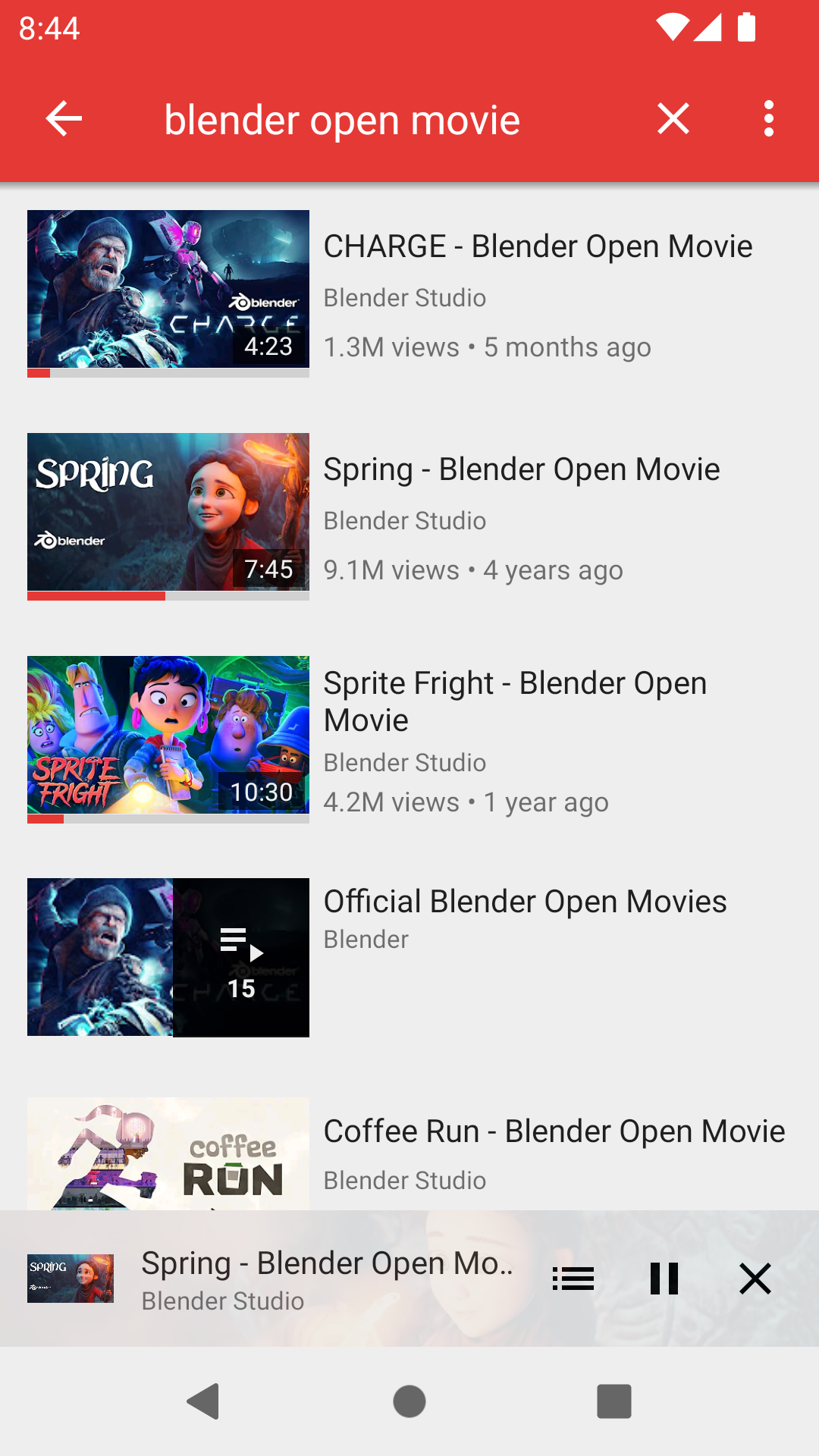Image resolution: width=819 pixels, height=1456 pixels.
Task: Edit the 'blender open movie' search field
Action: [343, 121]
